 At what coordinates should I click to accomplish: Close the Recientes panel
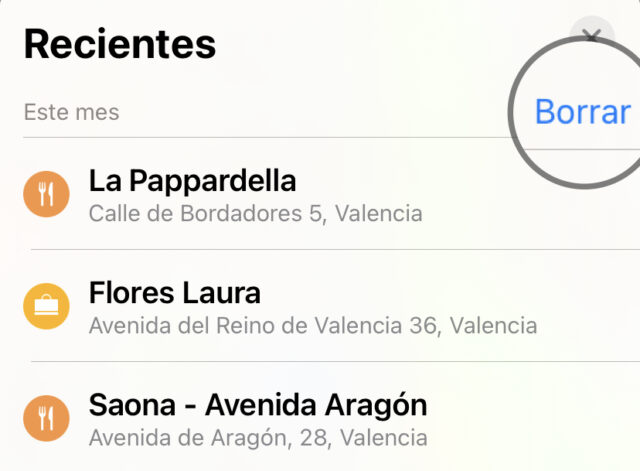[592, 37]
